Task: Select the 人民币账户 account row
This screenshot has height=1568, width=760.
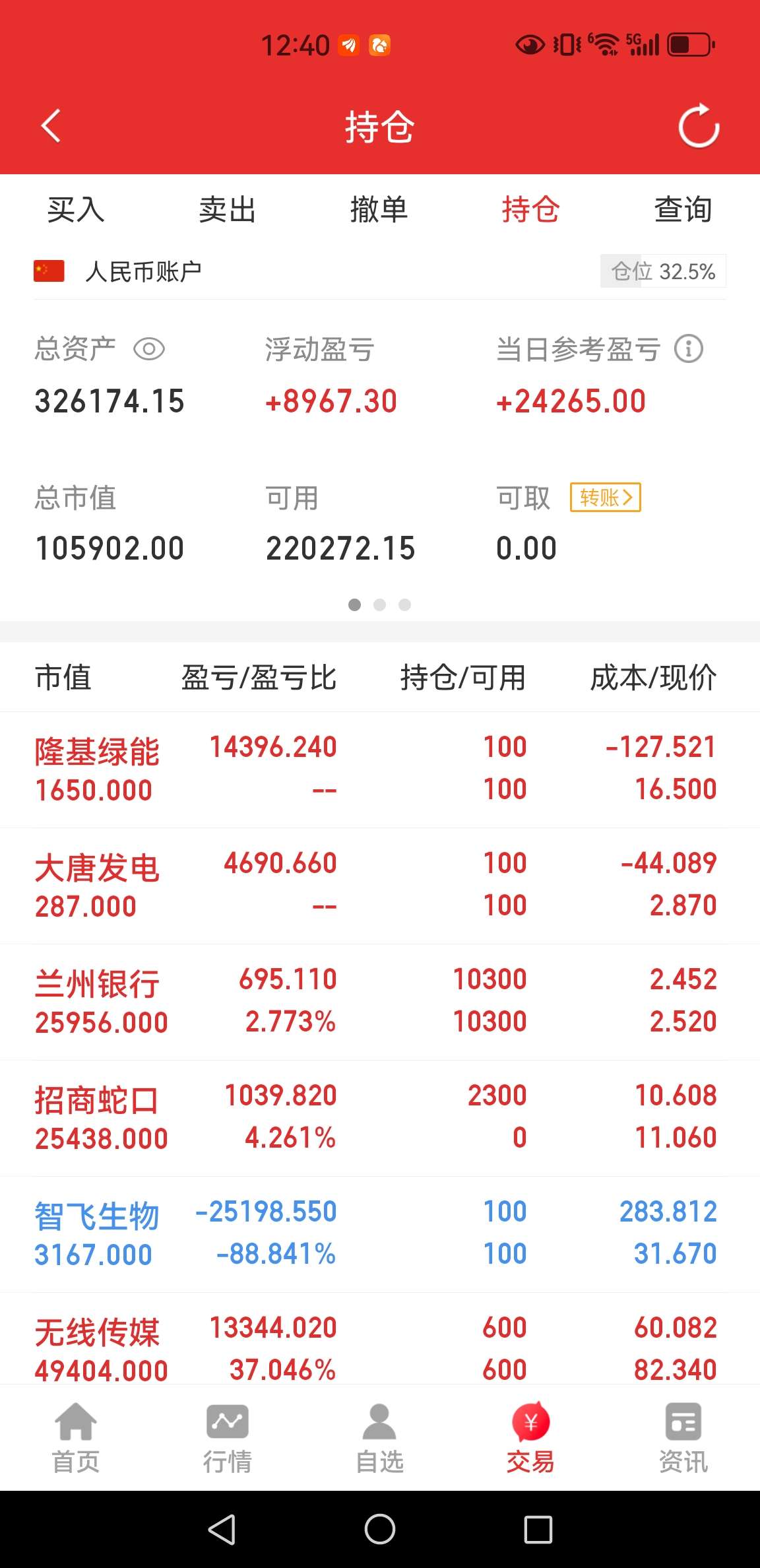Action: click(x=144, y=270)
